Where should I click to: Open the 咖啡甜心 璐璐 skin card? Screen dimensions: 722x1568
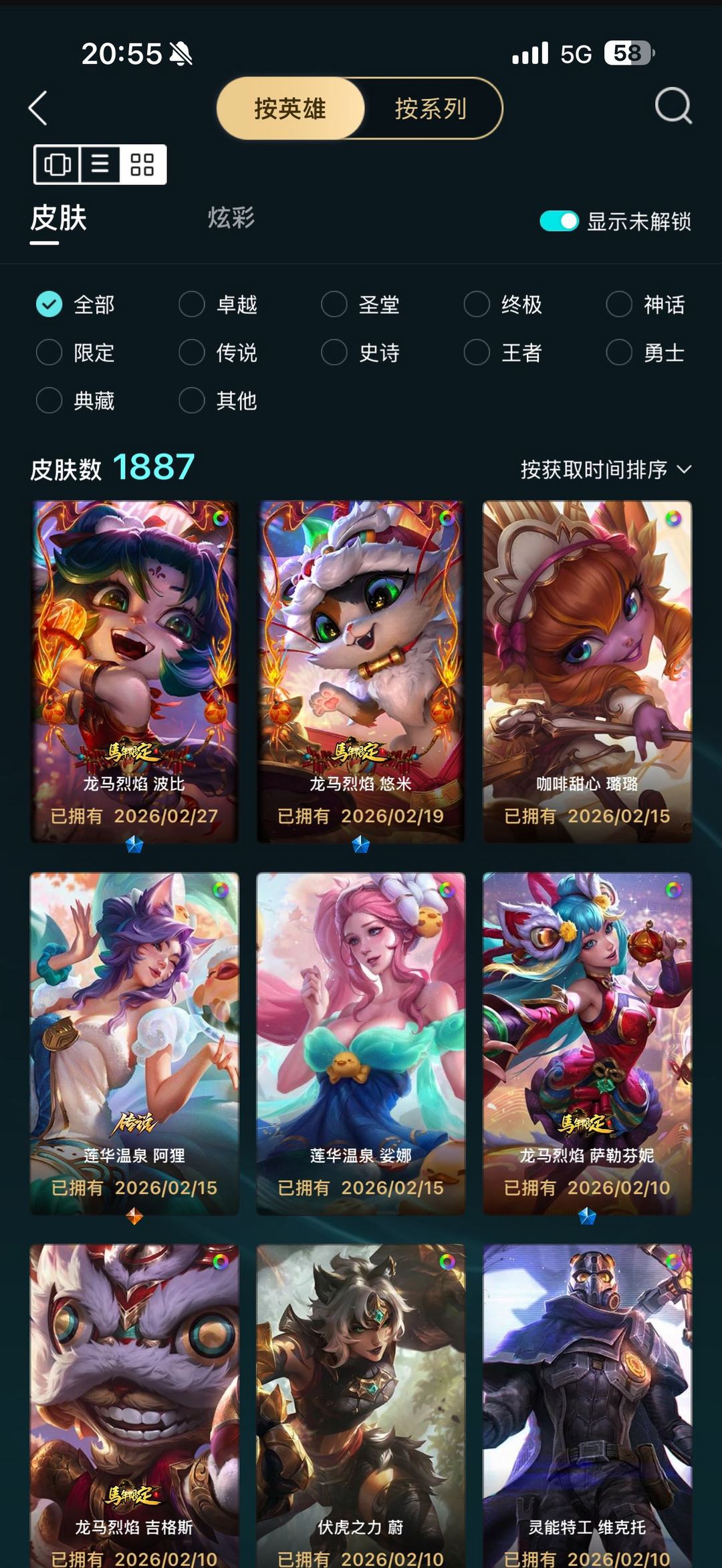[x=588, y=671]
